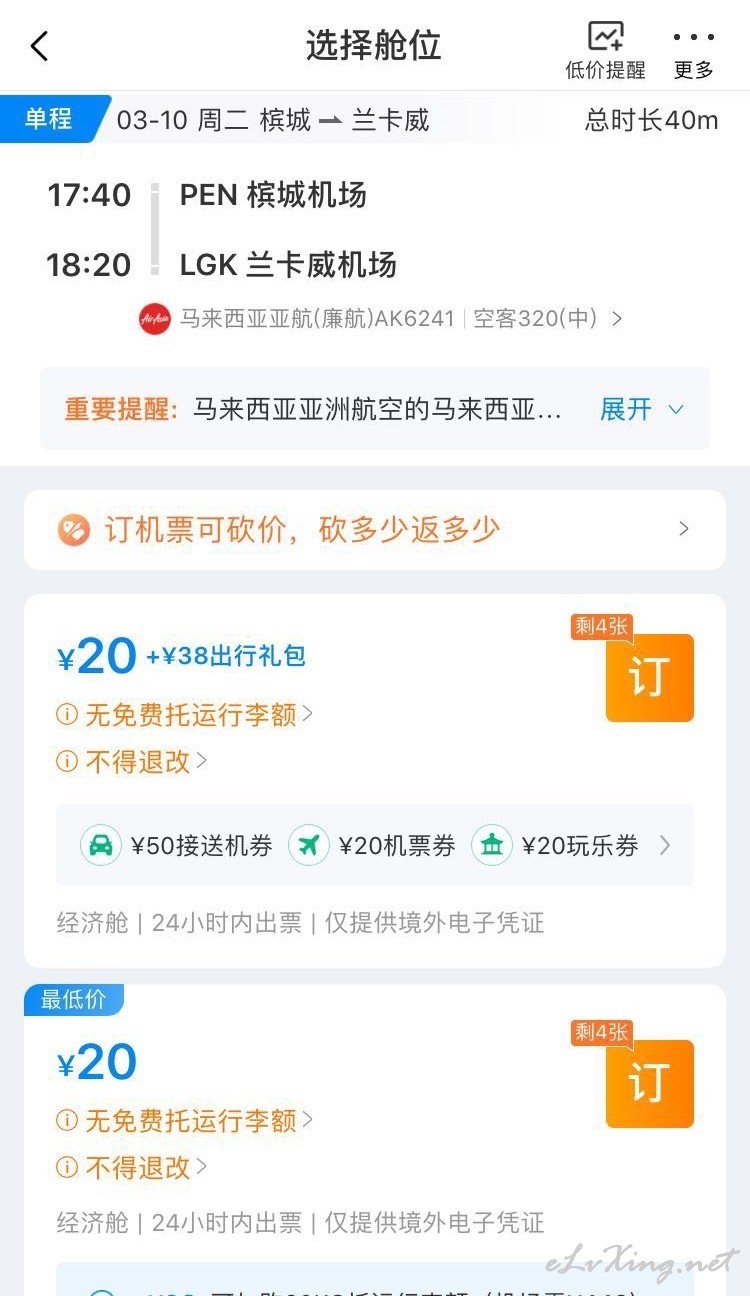The image size is (750, 1296).
Task: Go back to the previous page
Action: [40, 46]
